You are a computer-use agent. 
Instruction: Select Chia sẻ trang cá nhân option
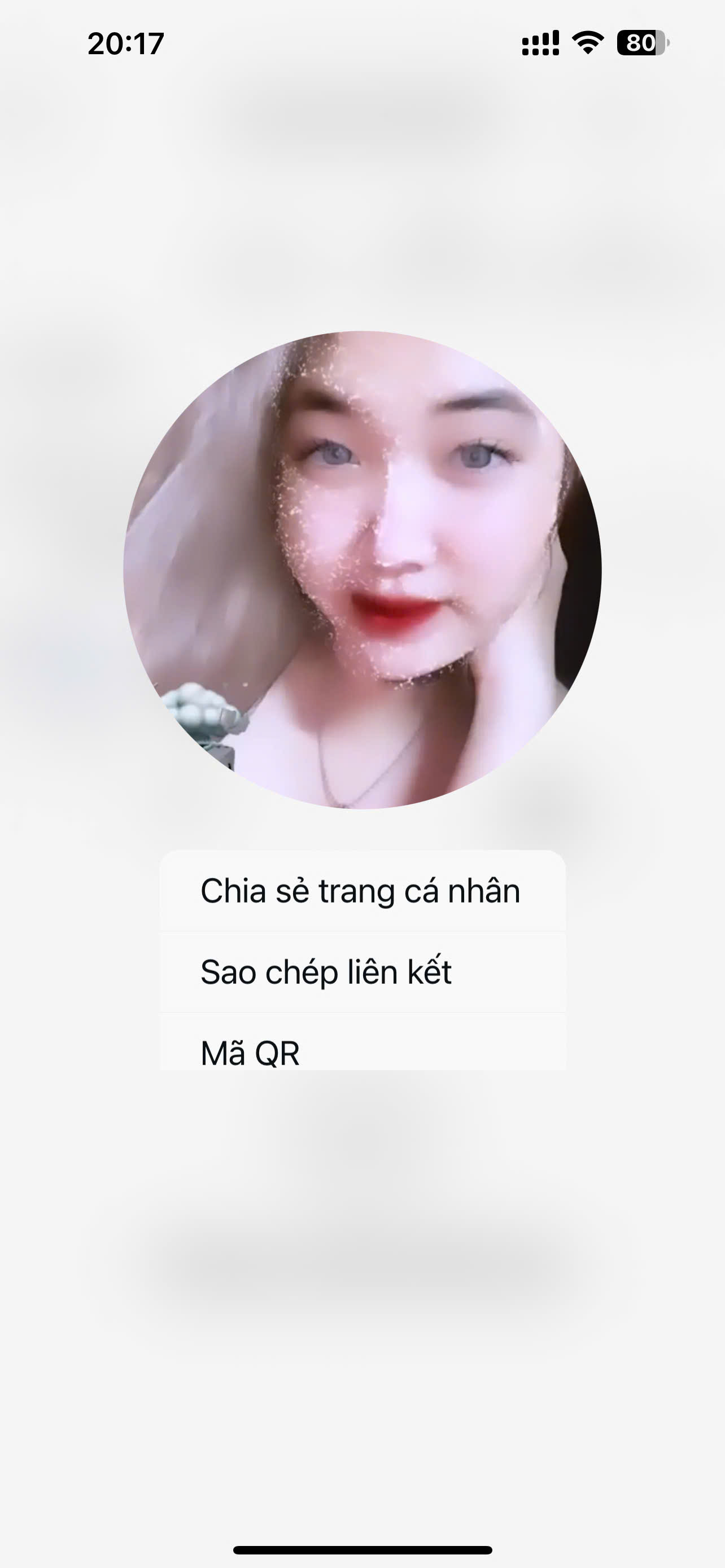(361, 891)
